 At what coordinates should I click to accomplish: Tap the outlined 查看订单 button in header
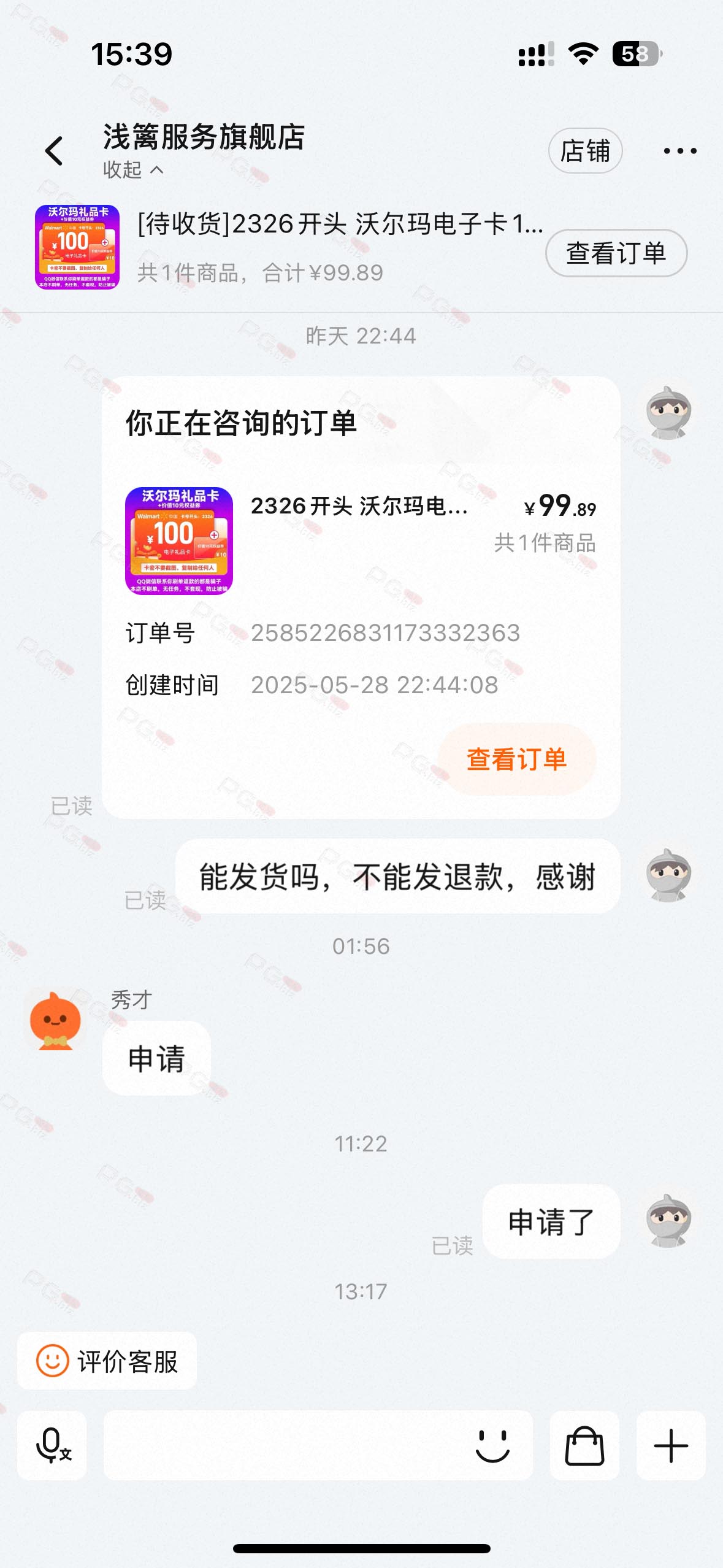point(616,253)
